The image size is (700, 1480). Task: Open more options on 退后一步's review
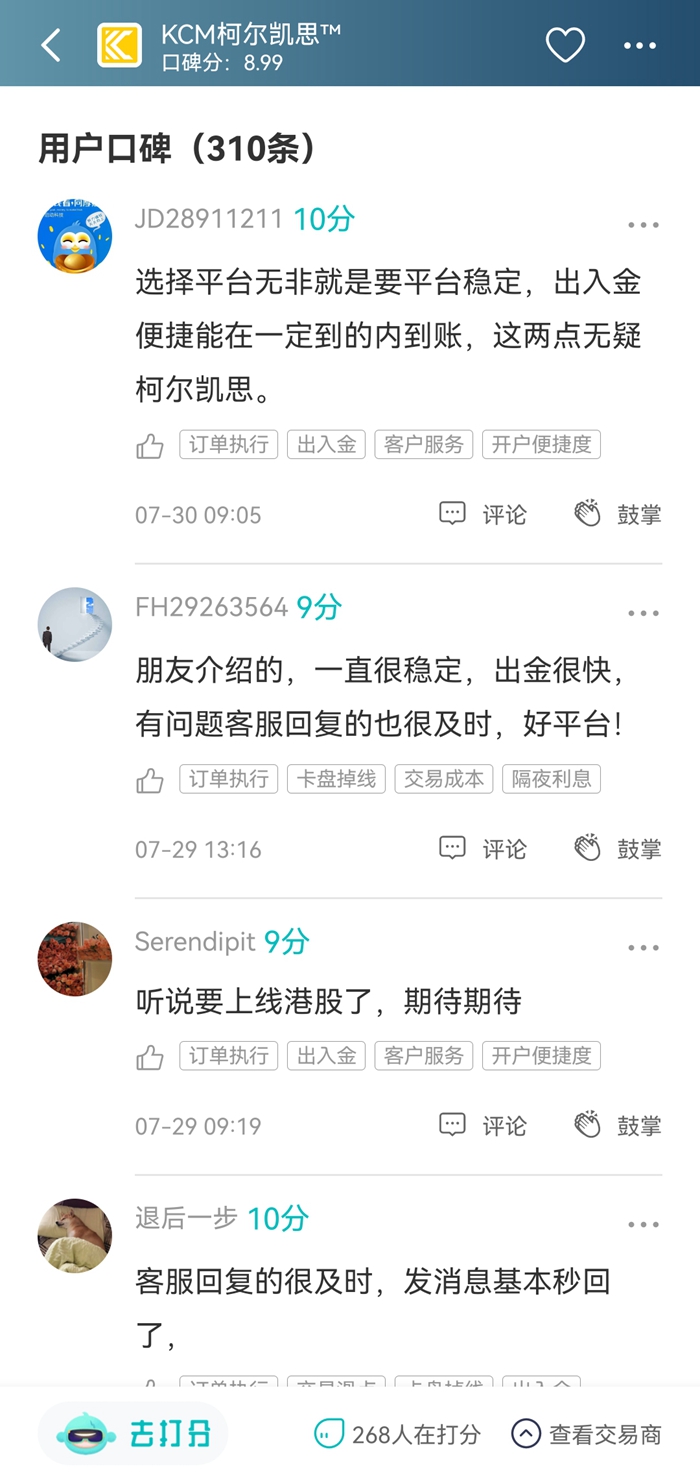click(643, 1224)
